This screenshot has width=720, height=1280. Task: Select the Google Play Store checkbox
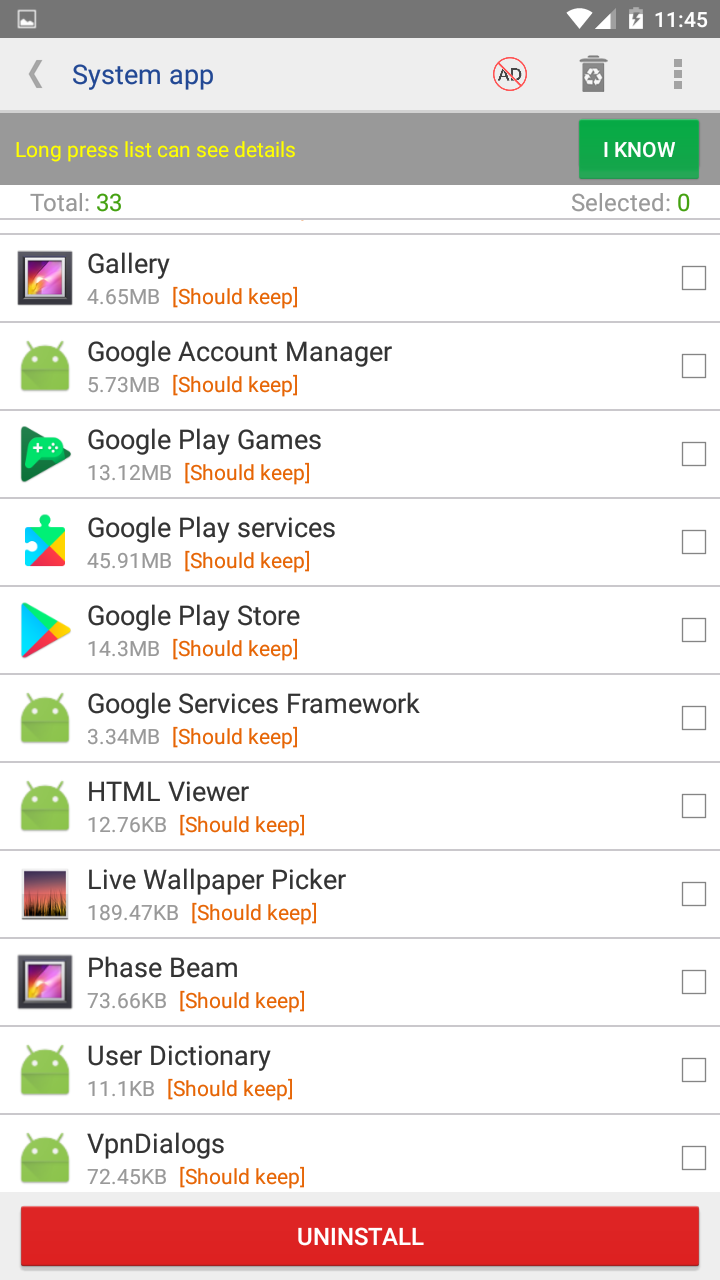click(693, 630)
